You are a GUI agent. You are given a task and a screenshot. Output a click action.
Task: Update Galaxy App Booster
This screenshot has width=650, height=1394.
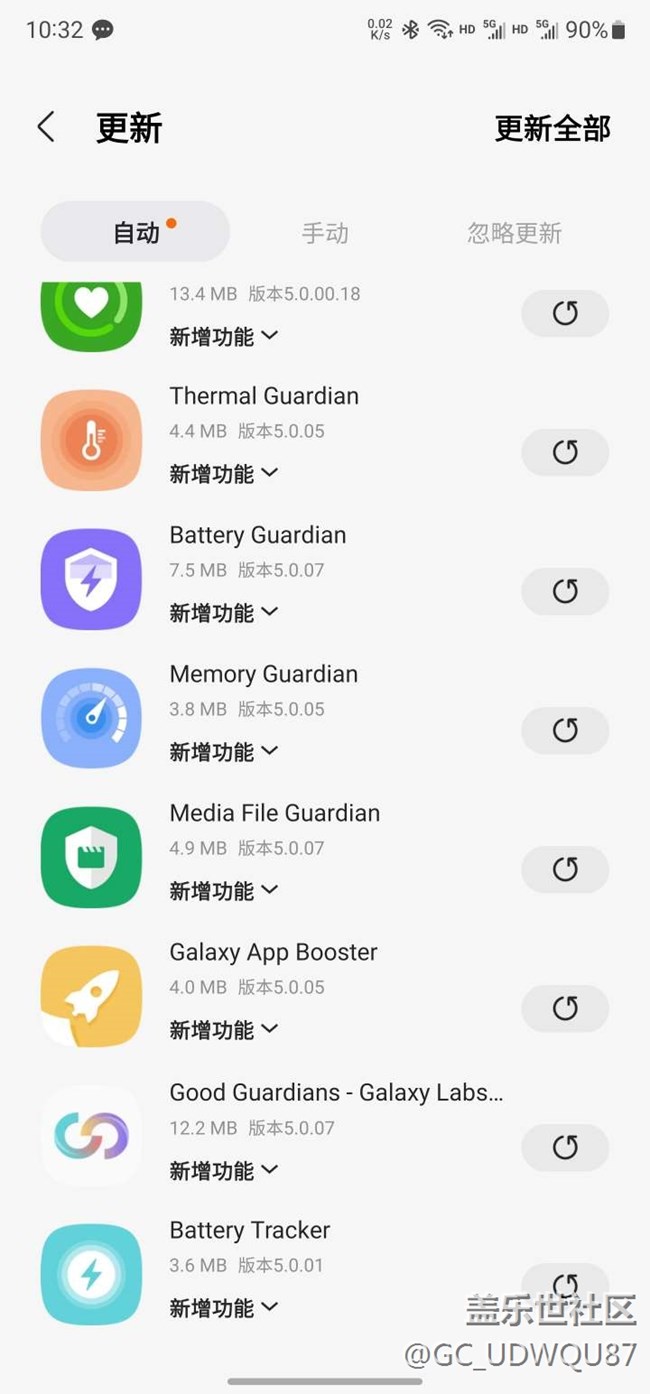[x=565, y=1009]
